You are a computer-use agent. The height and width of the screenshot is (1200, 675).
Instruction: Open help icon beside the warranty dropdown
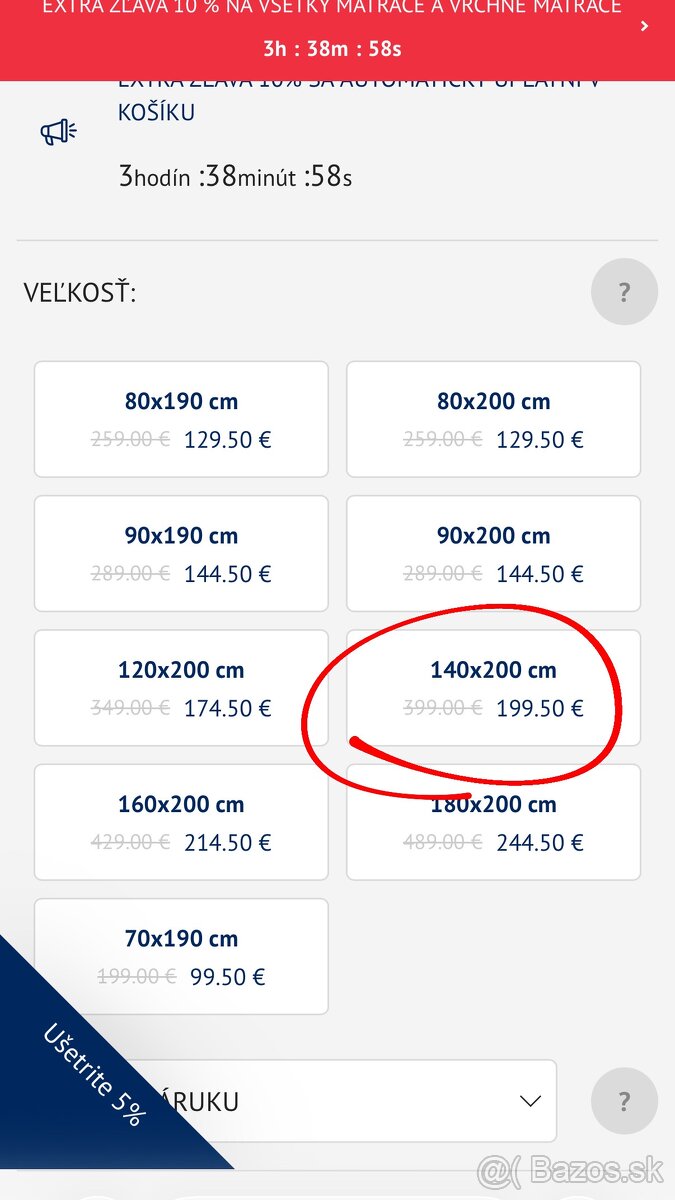(624, 1101)
